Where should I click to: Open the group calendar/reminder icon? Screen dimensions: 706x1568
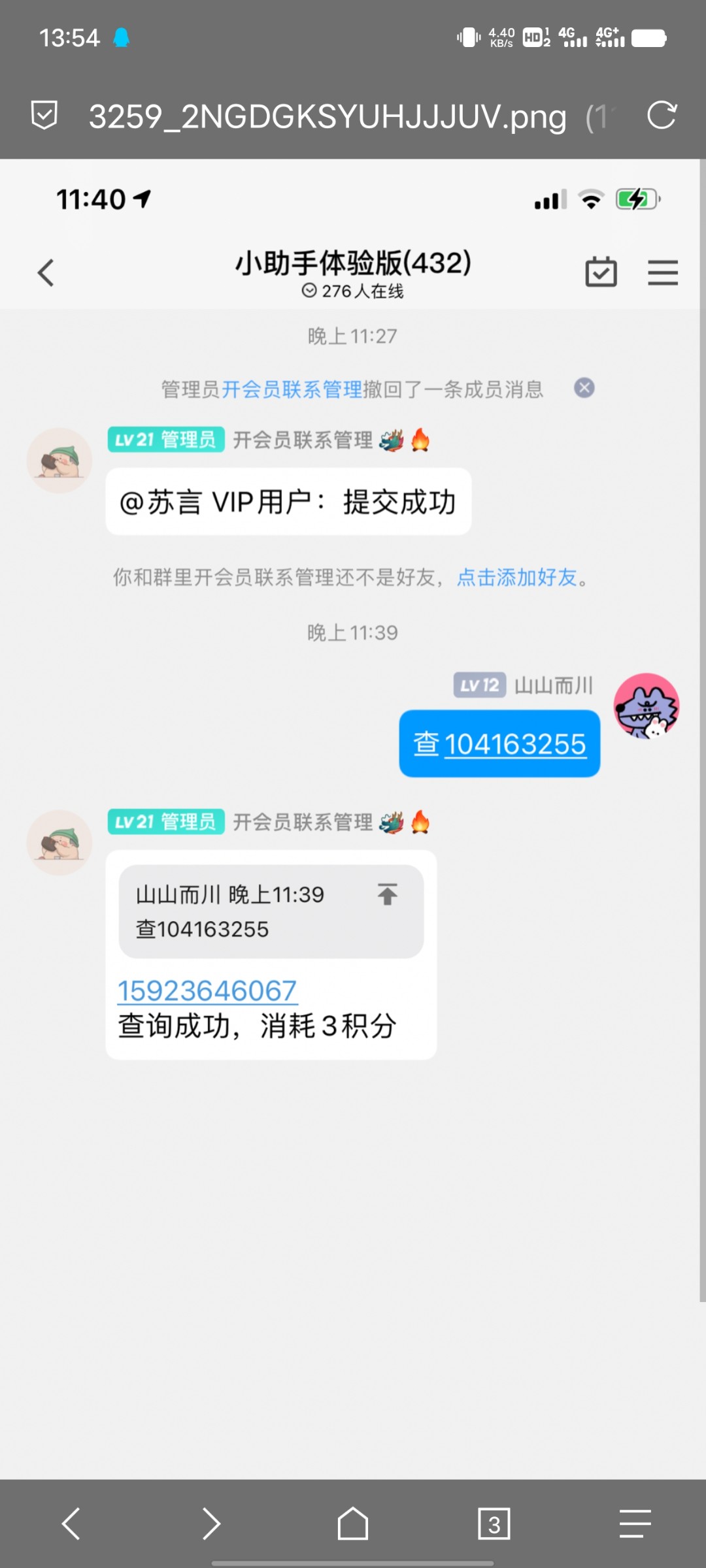[601, 272]
